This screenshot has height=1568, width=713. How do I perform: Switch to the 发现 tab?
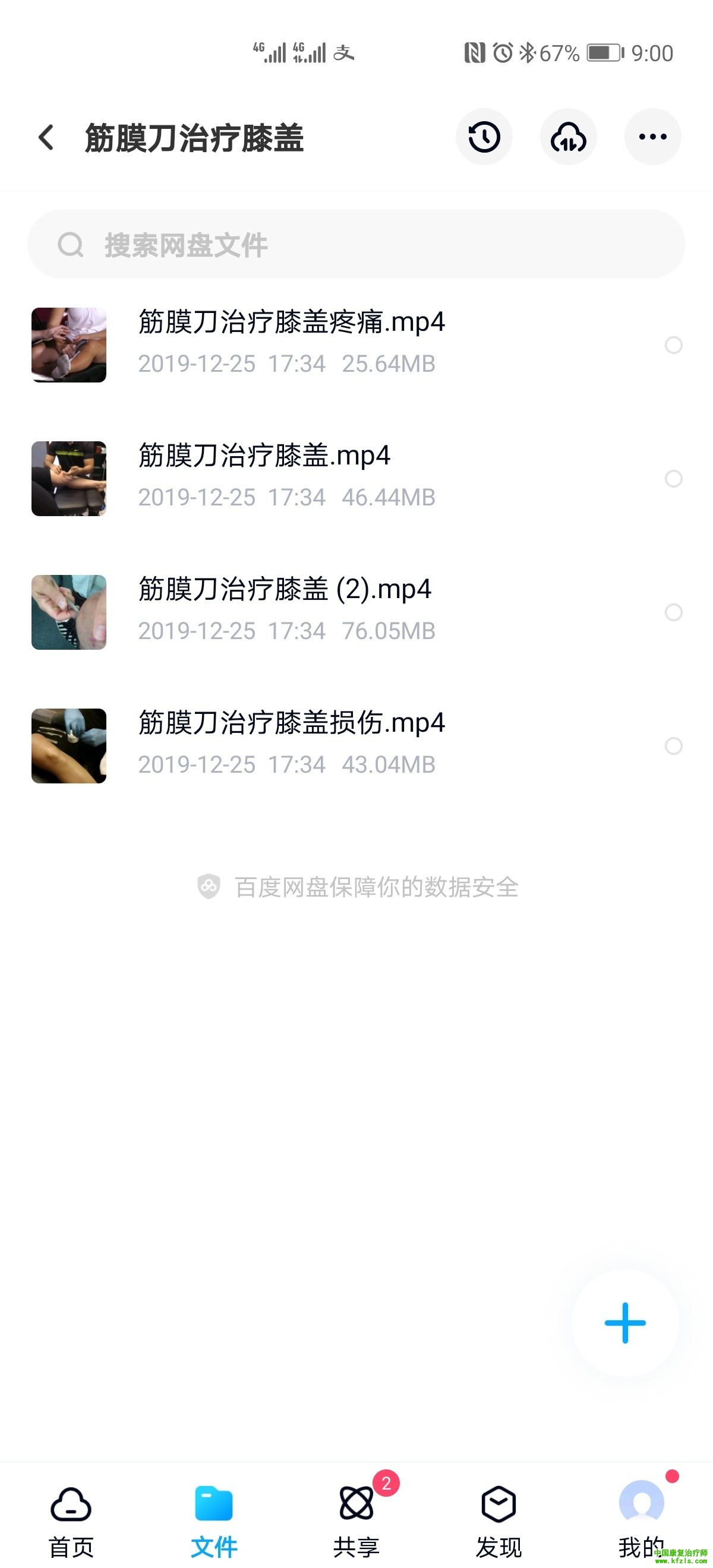499,1519
